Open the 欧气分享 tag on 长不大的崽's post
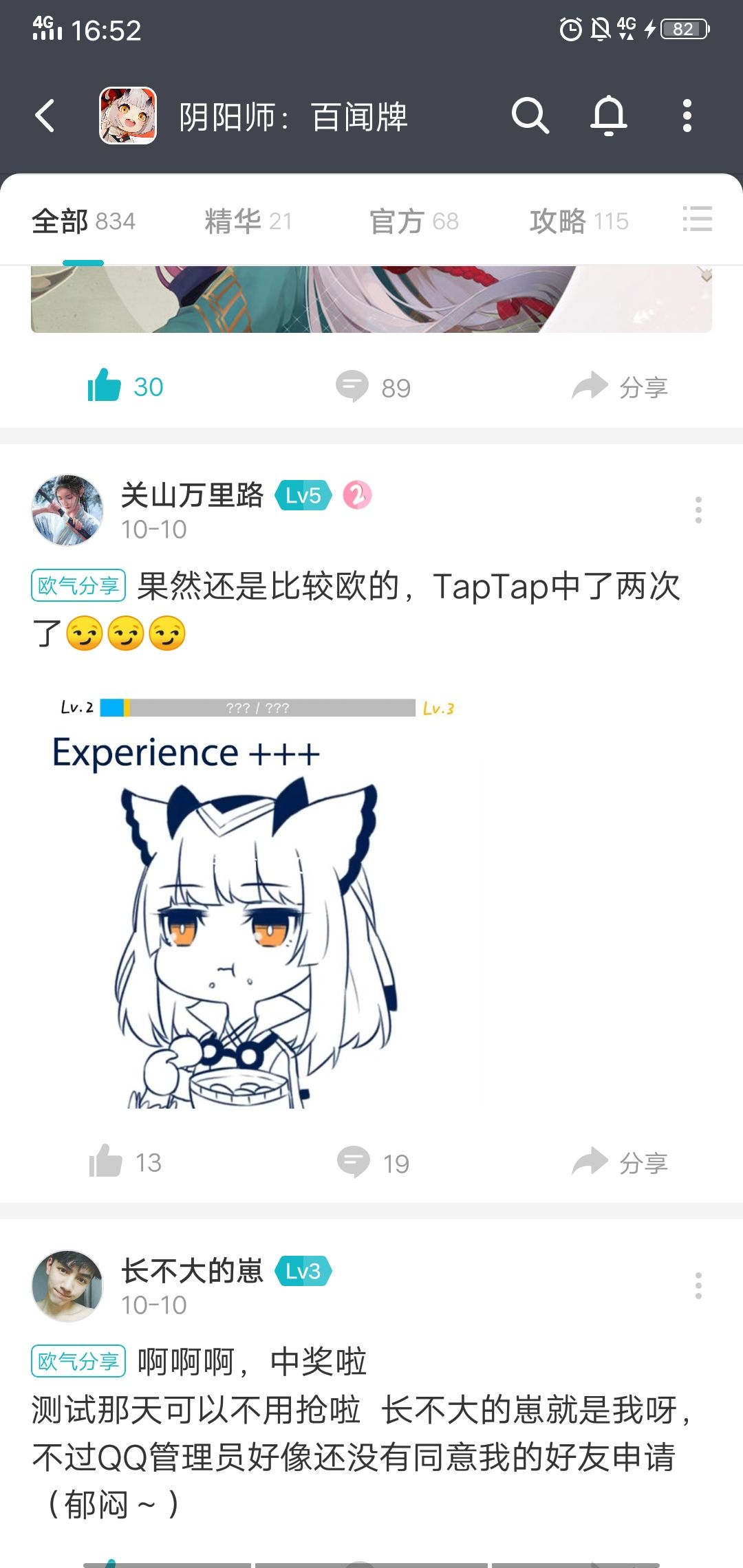The height and width of the screenshot is (1568, 743). (78, 1361)
